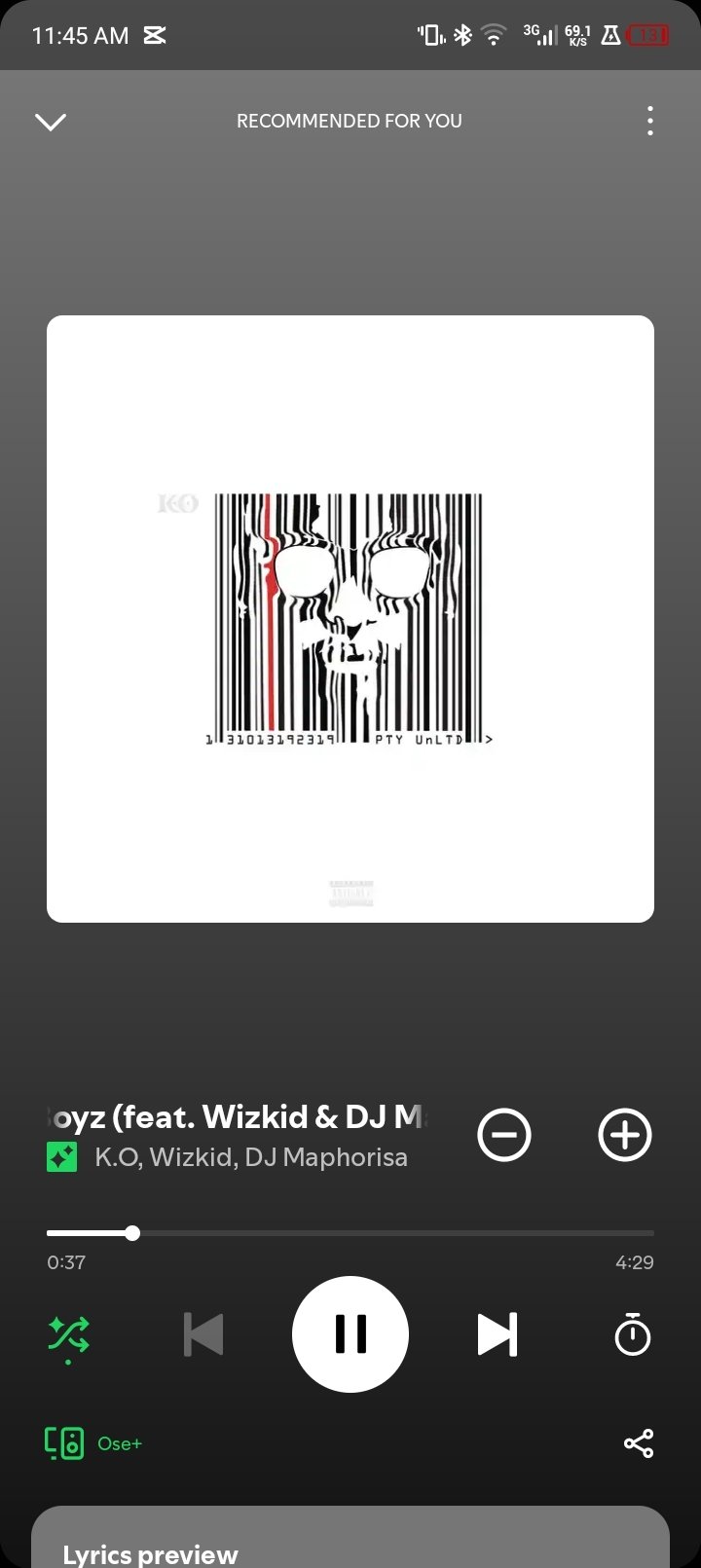Tap the playback progress bar to seek
This screenshot has height=1568, width=701.
click(350, 1233)
